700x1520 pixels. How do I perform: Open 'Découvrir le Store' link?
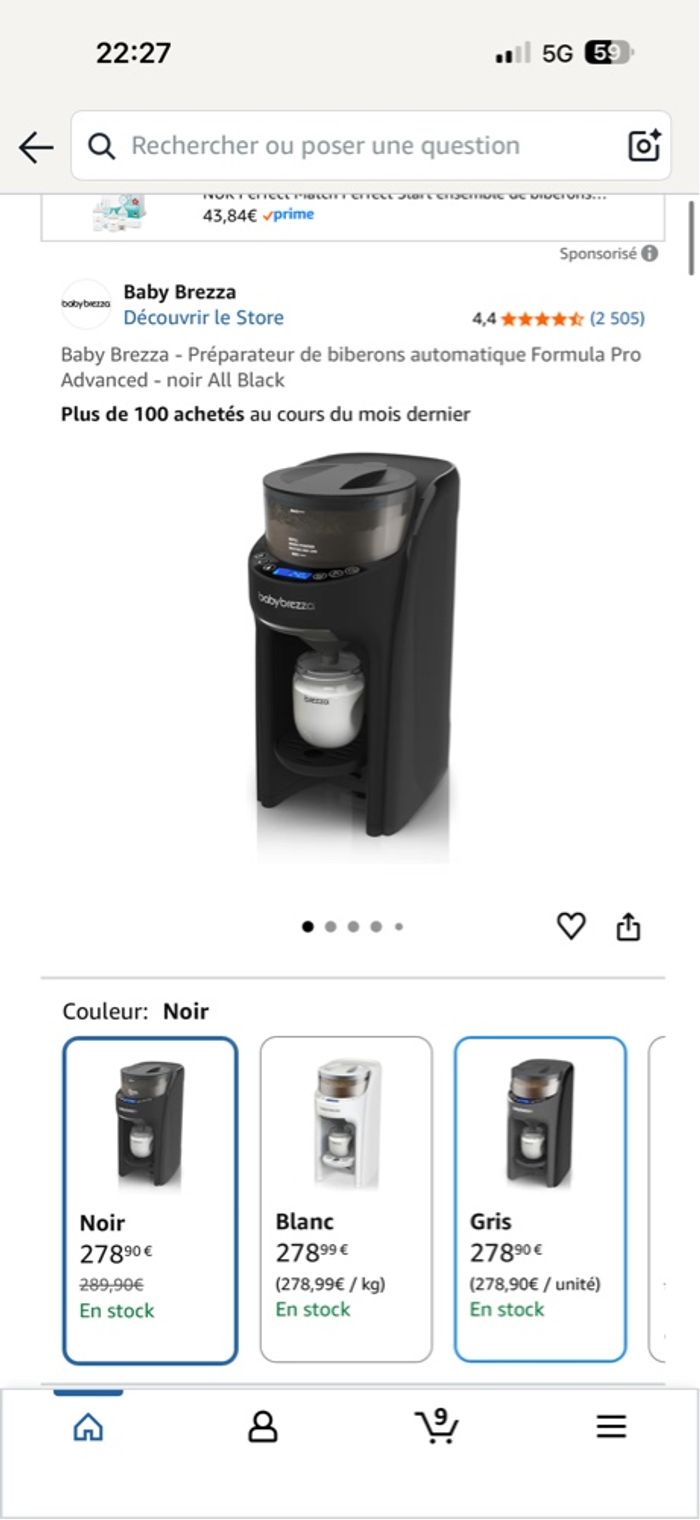click(x=203, y=318)
